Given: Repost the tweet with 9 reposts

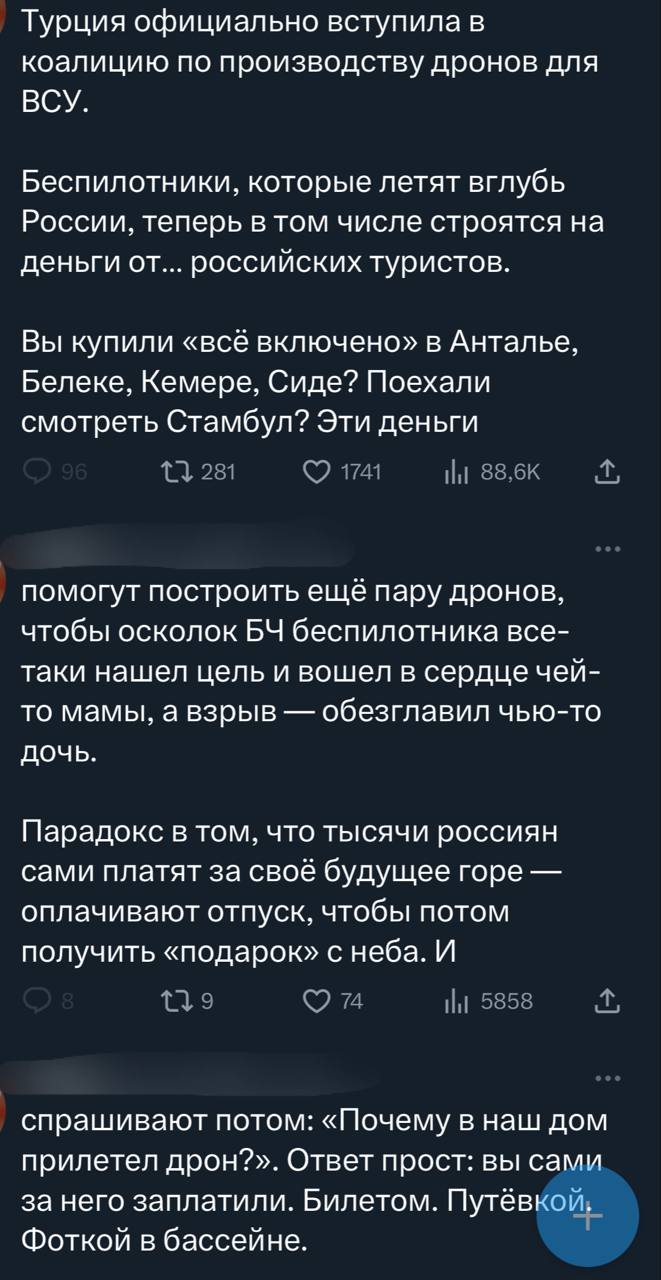Looking at the screenshot, I should coord(188,1002).
